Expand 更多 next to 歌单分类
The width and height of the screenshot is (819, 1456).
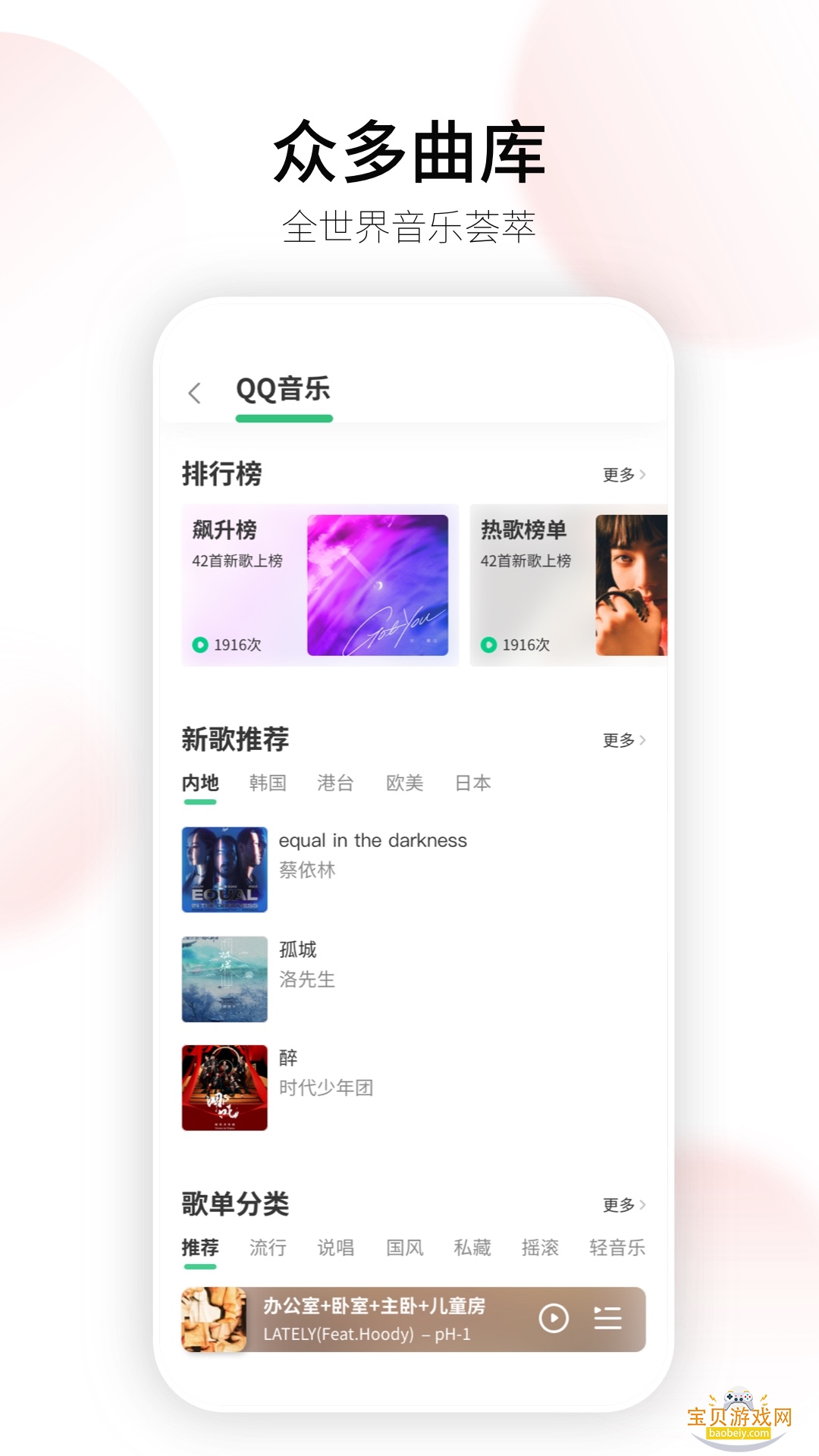click(x=622, y=1203)
